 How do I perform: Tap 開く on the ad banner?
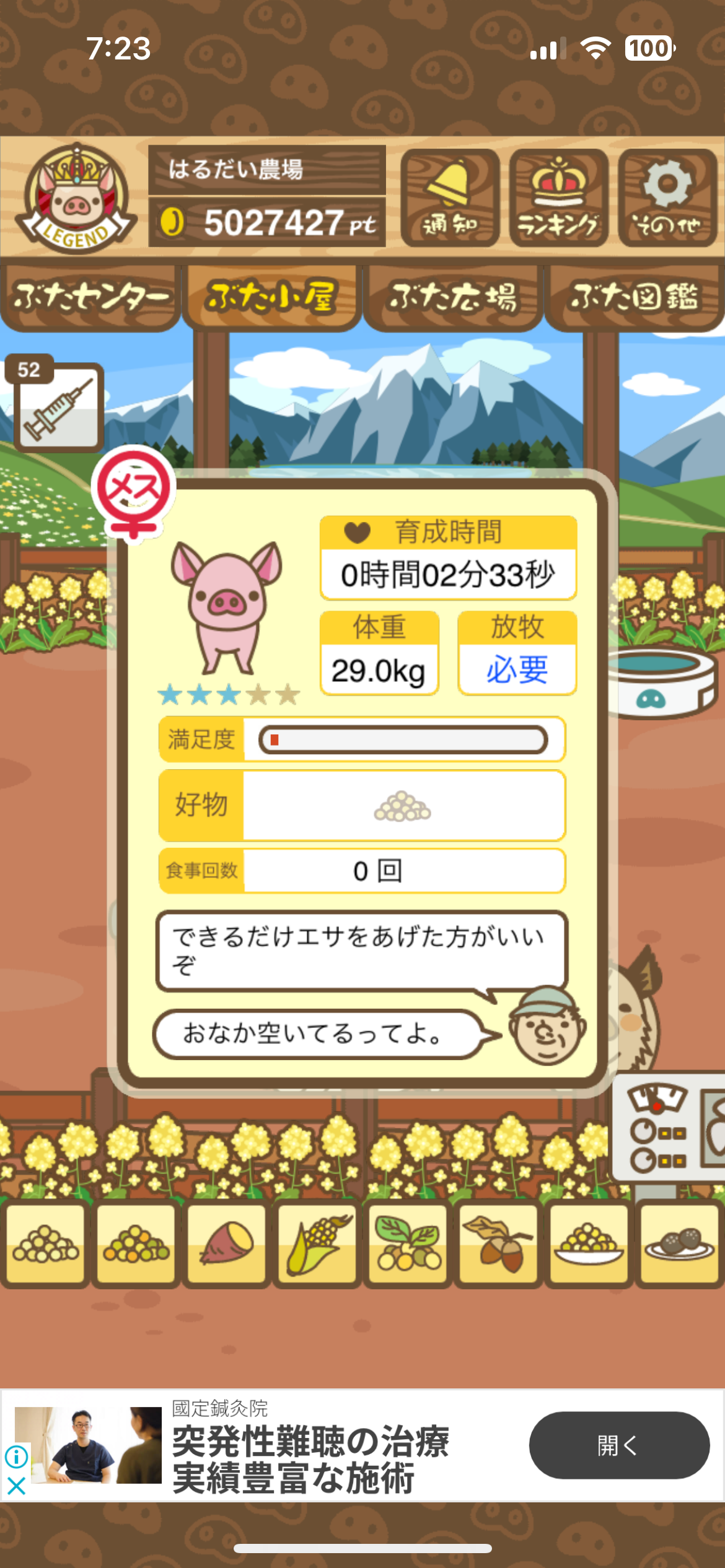(618, 1445)
